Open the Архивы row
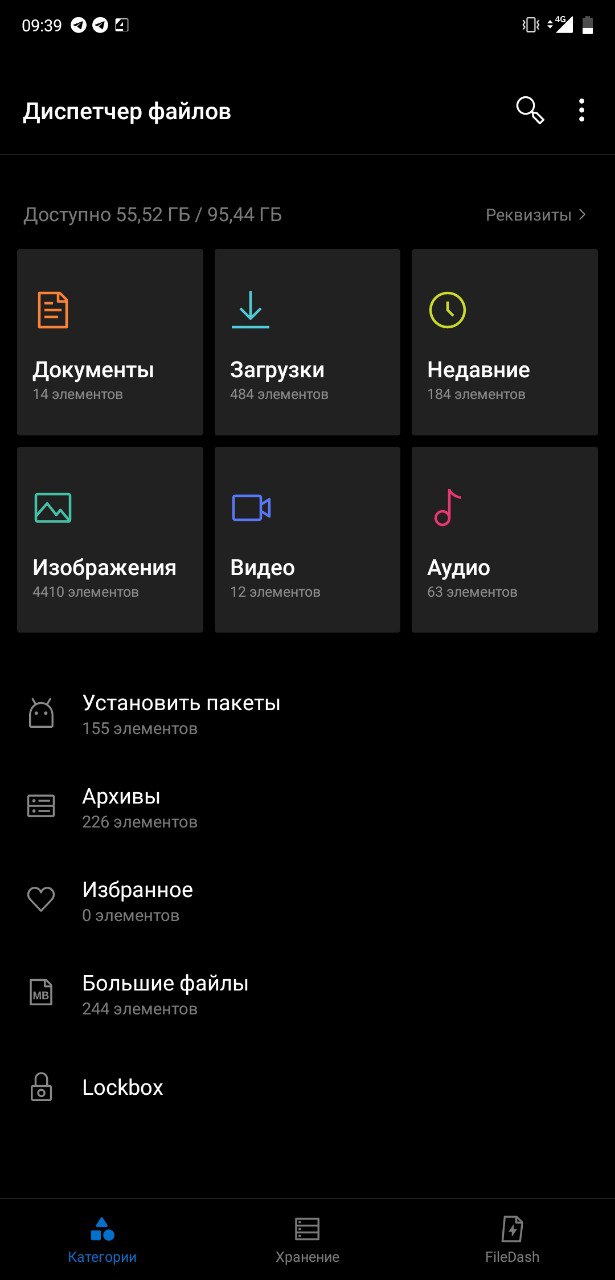615x1280 pixels. (x=307, y=808)
